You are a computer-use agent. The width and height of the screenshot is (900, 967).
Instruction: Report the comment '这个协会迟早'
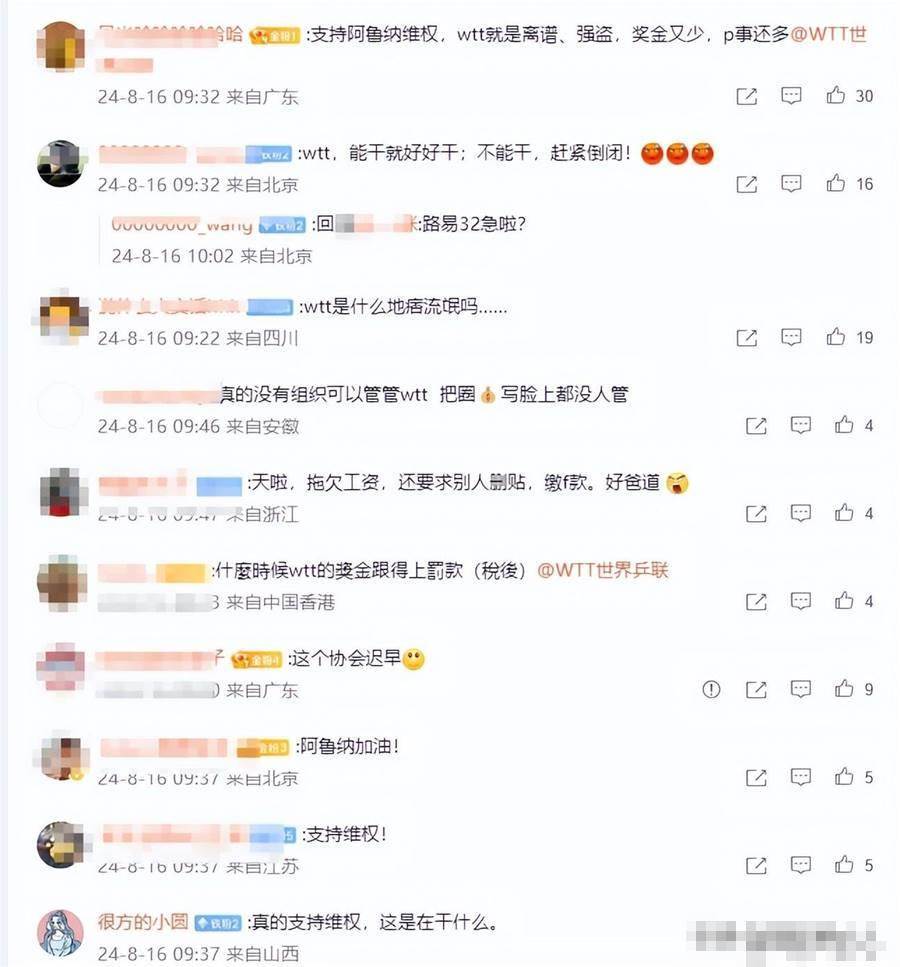coord(711,689)
